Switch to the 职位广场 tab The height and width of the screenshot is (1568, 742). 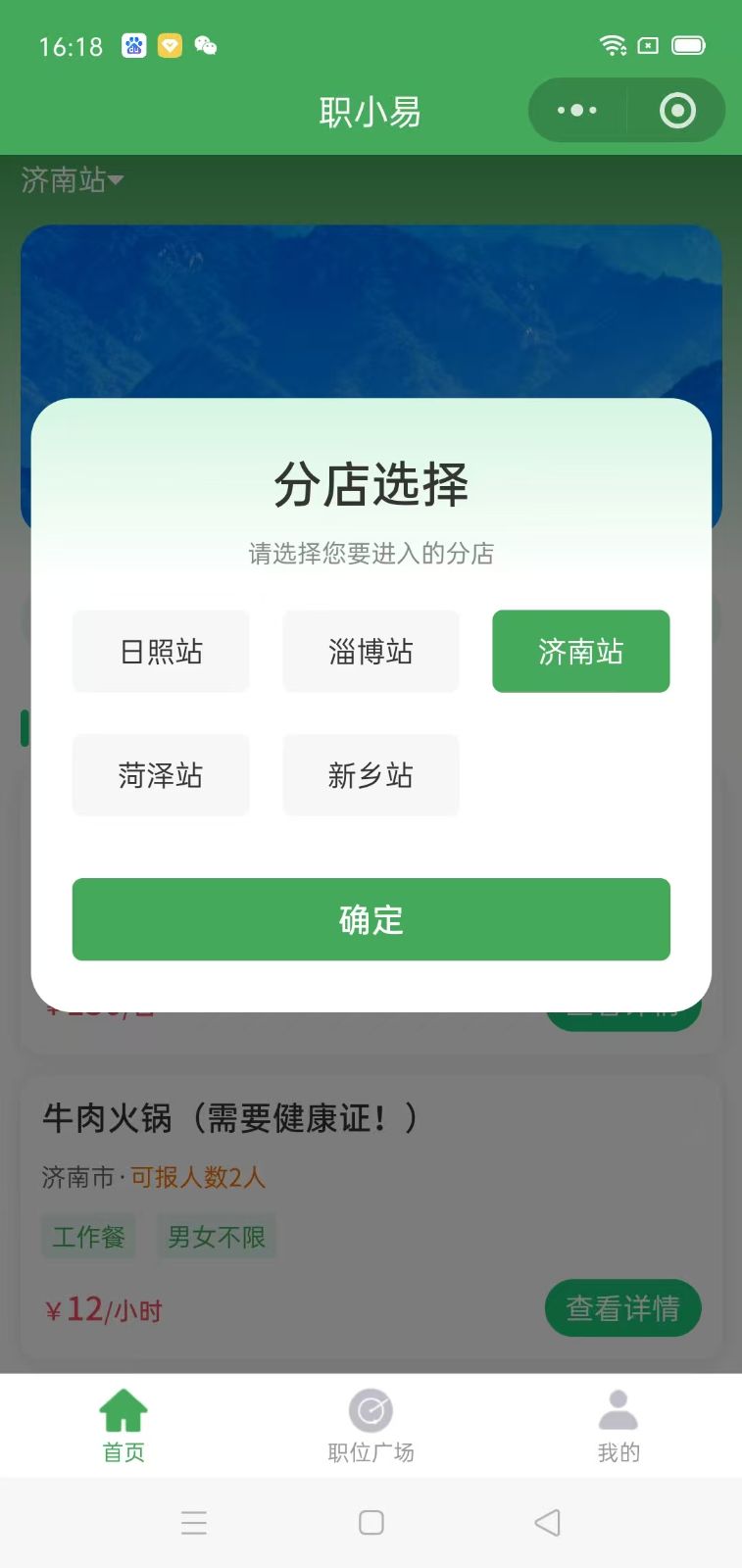(x=371, y=1425)
